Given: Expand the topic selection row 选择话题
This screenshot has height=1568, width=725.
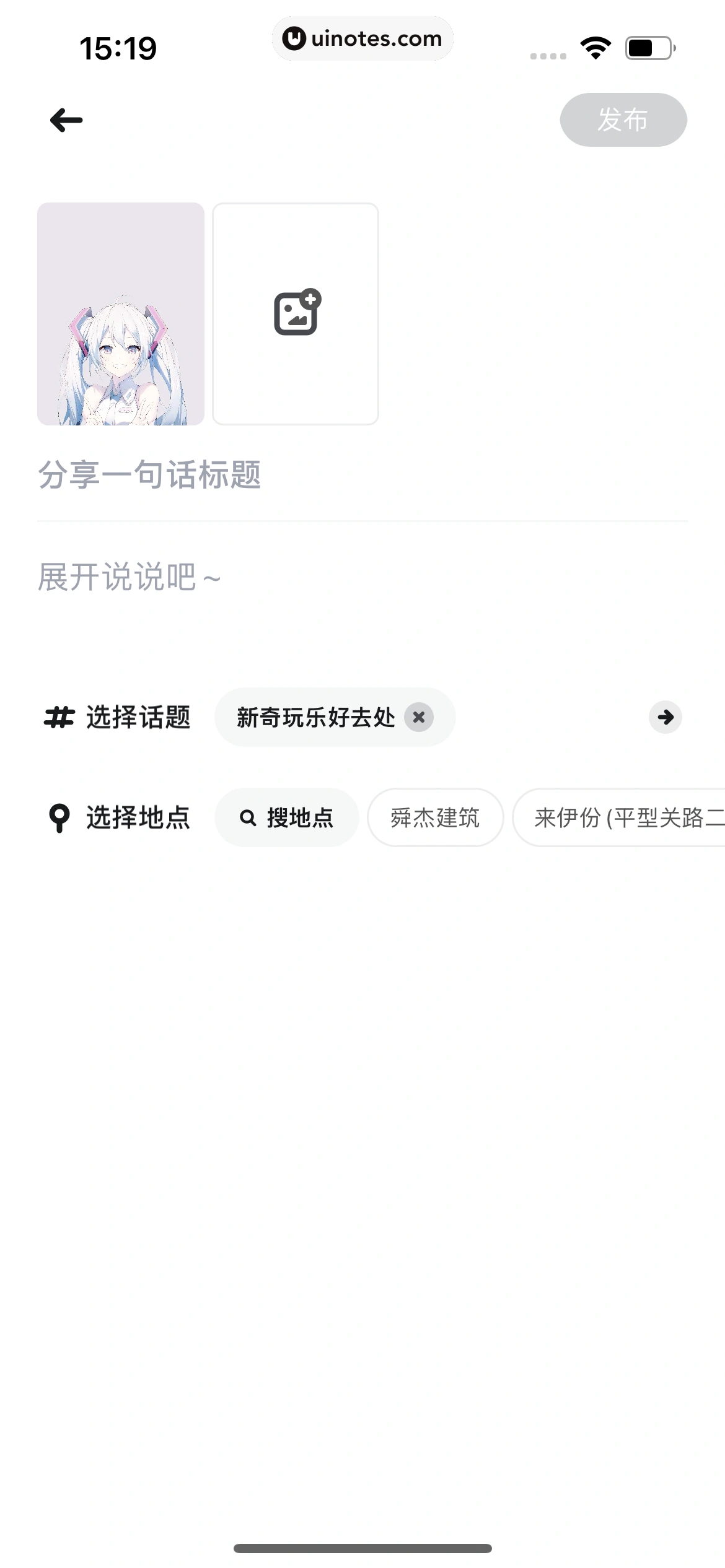Looking at the screenshot, I should click(x=139, y=717).
